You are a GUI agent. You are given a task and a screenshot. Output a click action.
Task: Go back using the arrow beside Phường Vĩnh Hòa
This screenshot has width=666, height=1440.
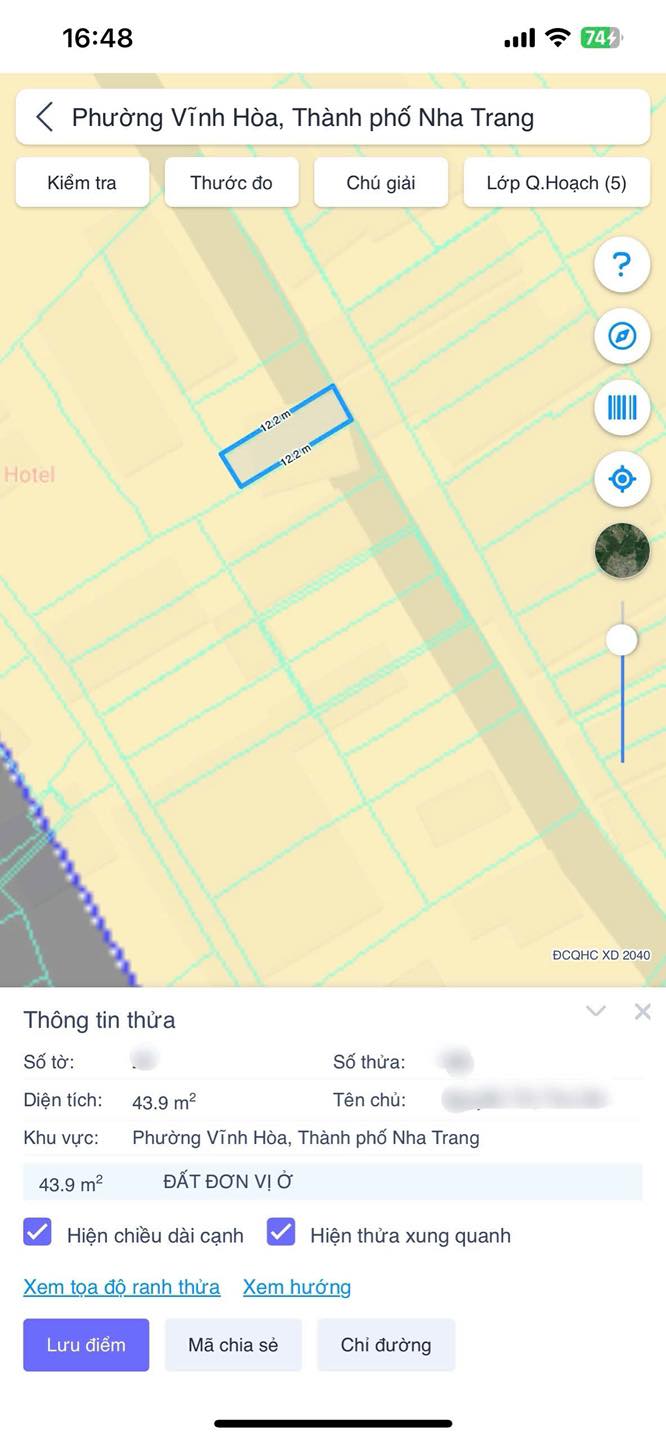click(x=44, y=117)
